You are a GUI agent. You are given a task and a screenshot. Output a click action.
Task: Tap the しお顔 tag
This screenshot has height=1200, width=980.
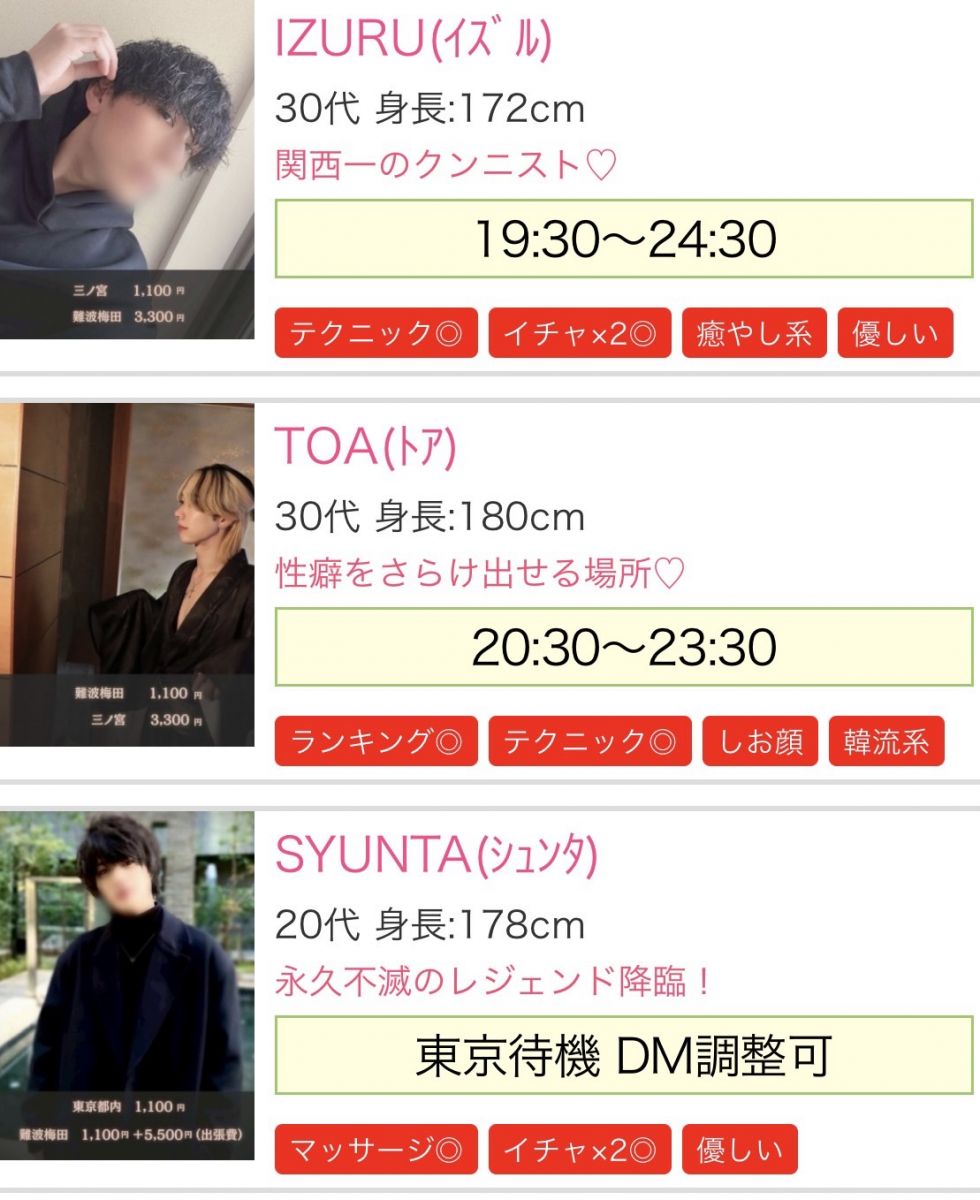(760, 741)
